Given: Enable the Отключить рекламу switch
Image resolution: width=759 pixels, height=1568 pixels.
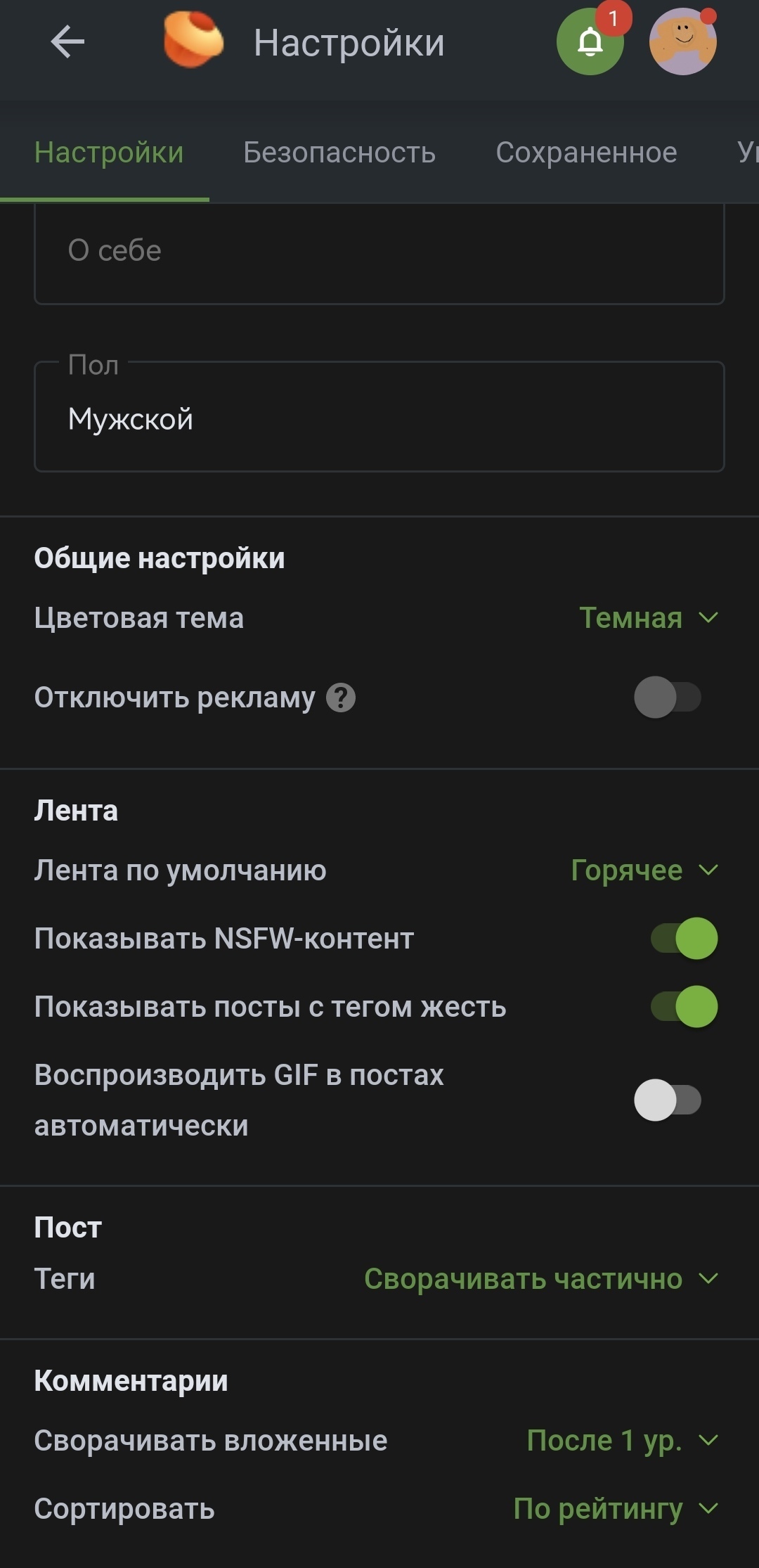Looking at the screenshot, I should click(x=668, y=698).
